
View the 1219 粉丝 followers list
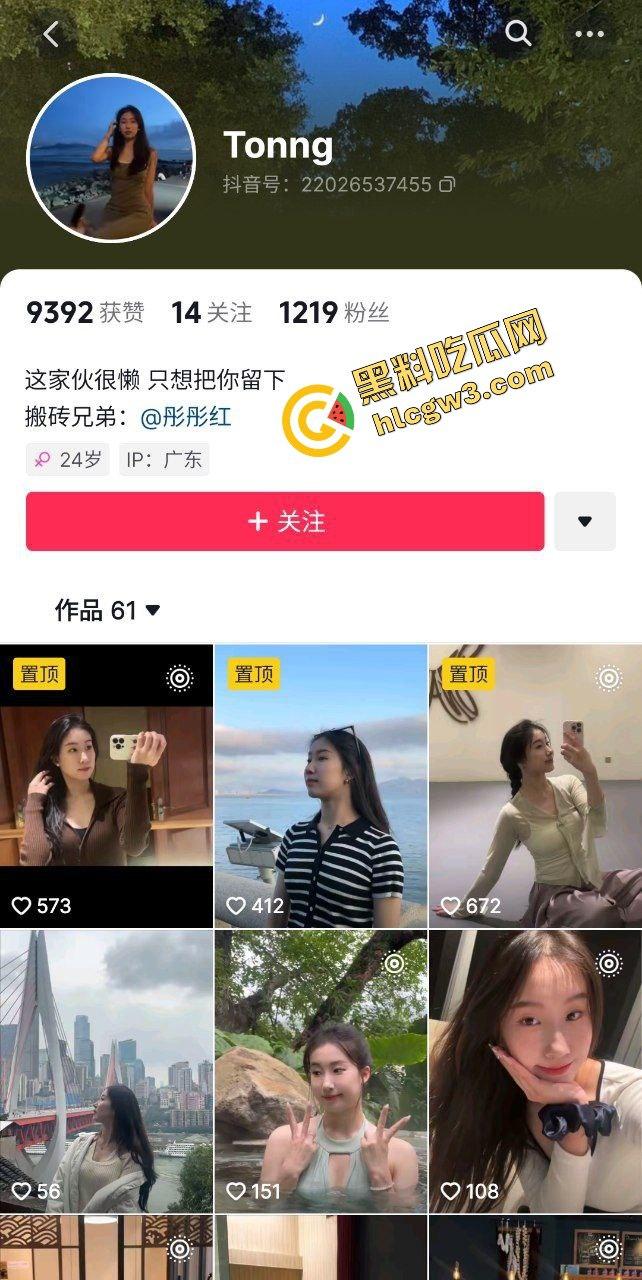click(333, 313)
